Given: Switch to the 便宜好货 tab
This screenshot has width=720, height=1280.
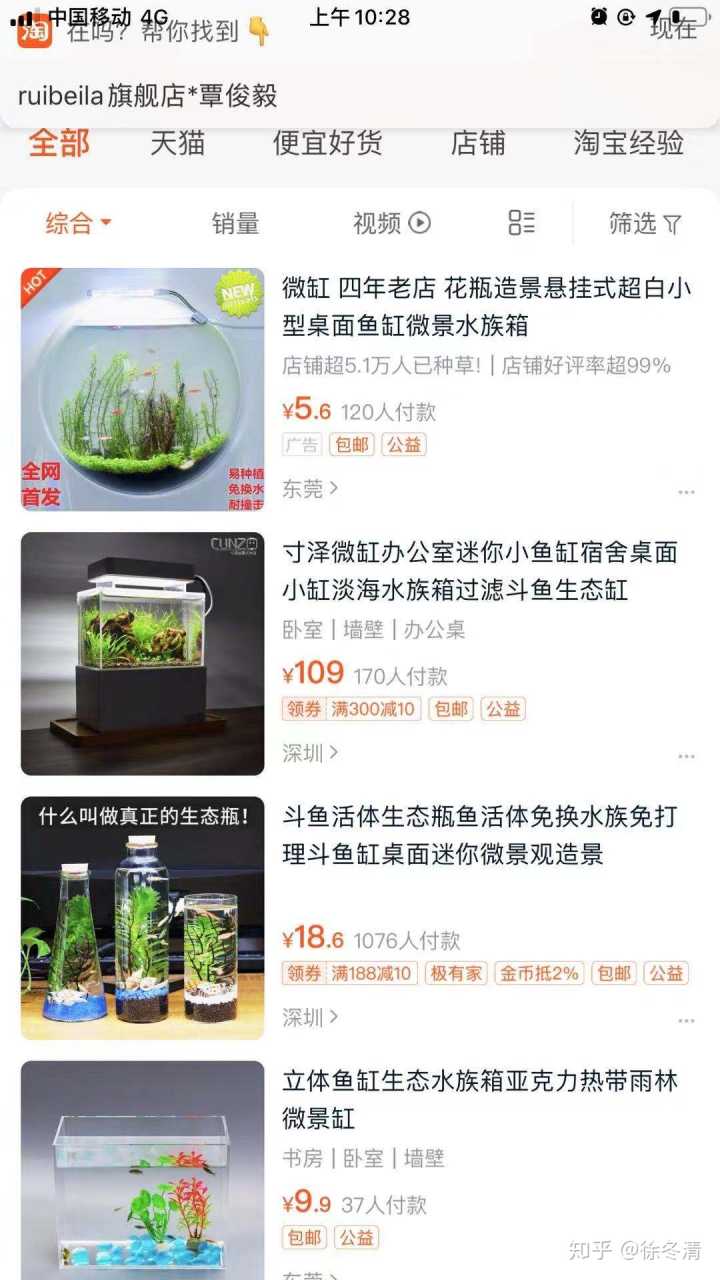Looking at the screenshot, I should (327, 143).
